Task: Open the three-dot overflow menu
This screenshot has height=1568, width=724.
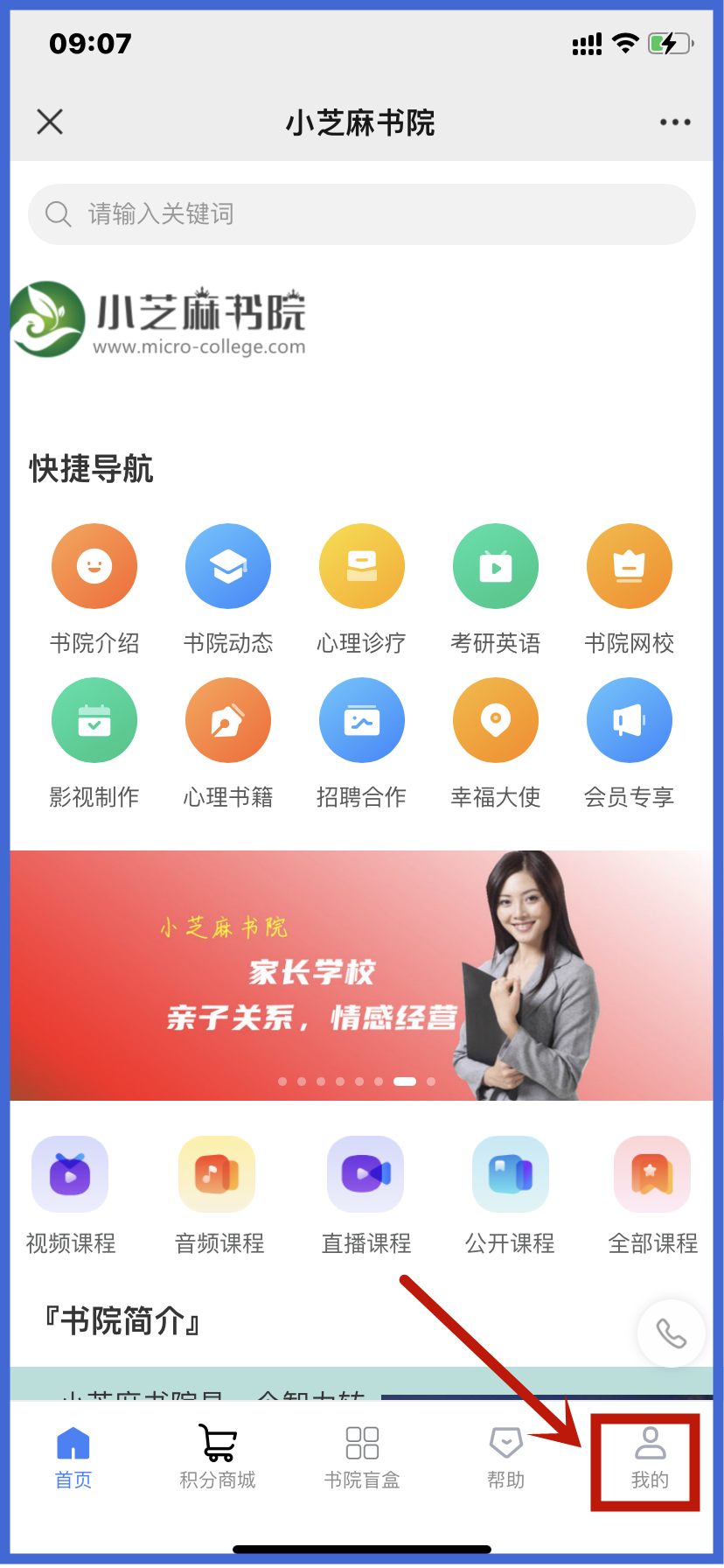Action: [675, 122]
